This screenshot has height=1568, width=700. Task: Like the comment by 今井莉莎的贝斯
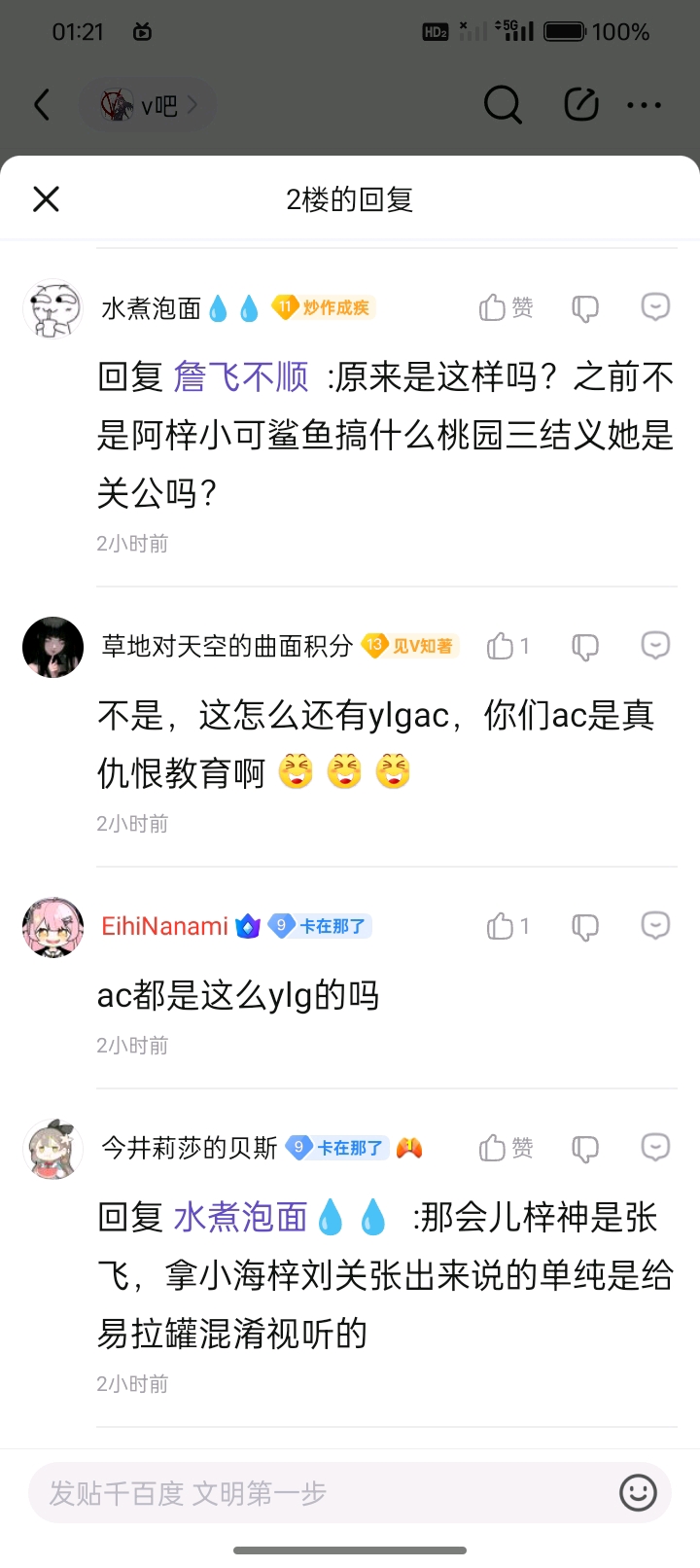[x=506, y=1149]
